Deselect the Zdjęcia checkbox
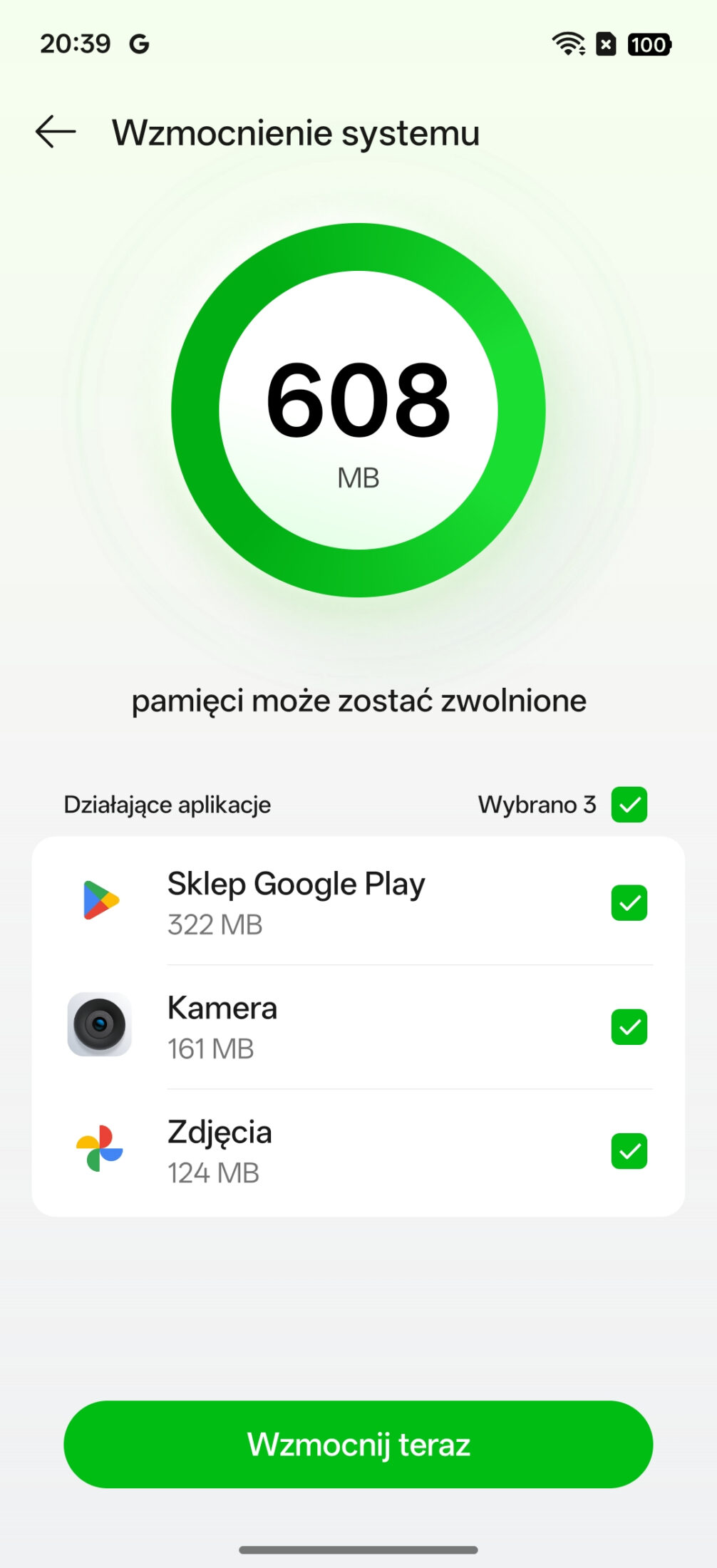 (x=629, y=1151)
